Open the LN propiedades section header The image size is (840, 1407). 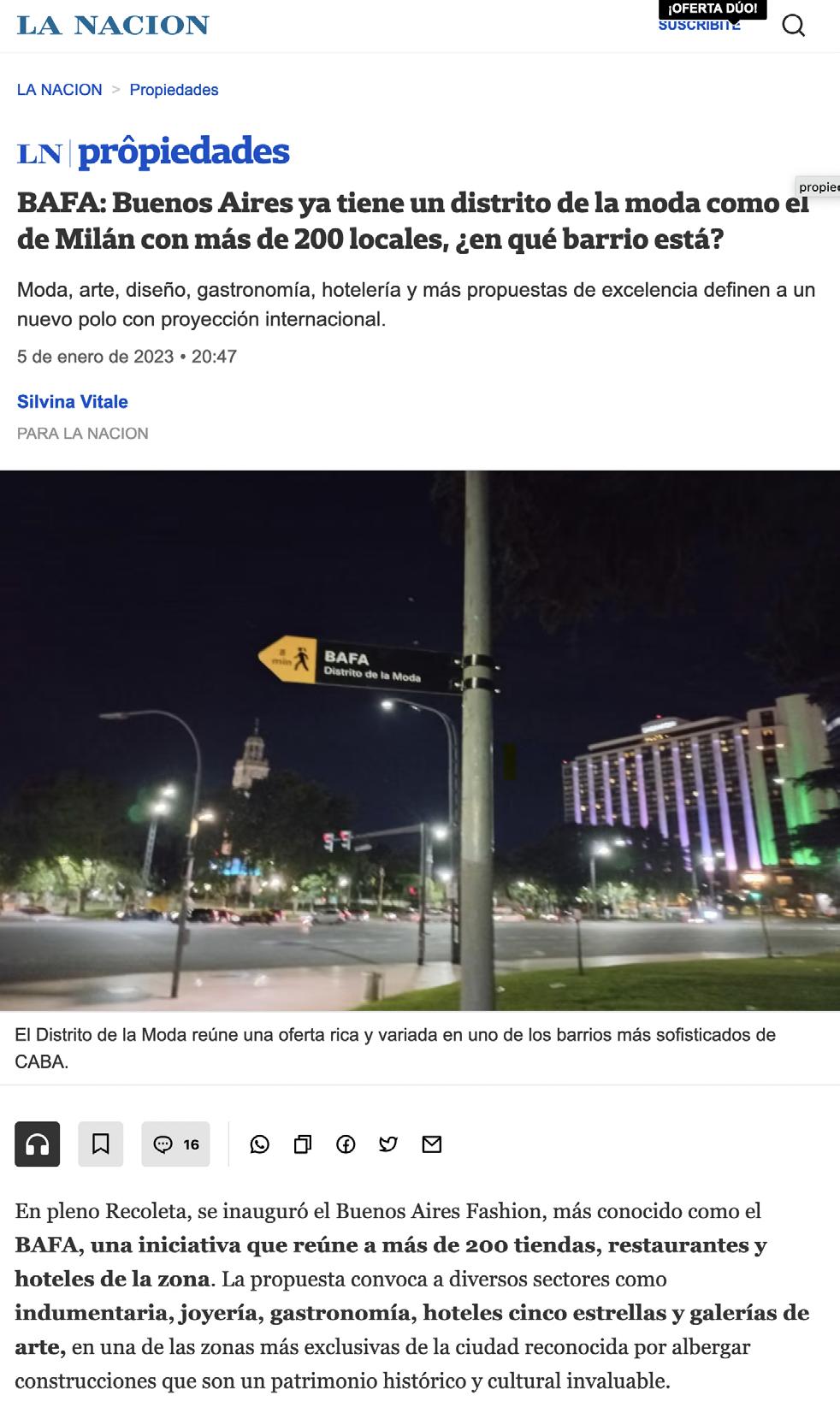pyautogui.click(x=154, y=152)
